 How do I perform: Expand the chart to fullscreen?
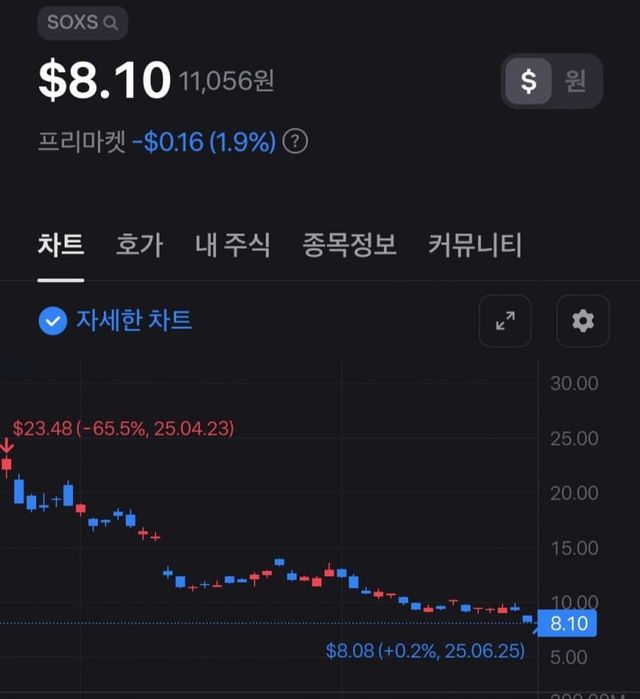coord(505,321)
